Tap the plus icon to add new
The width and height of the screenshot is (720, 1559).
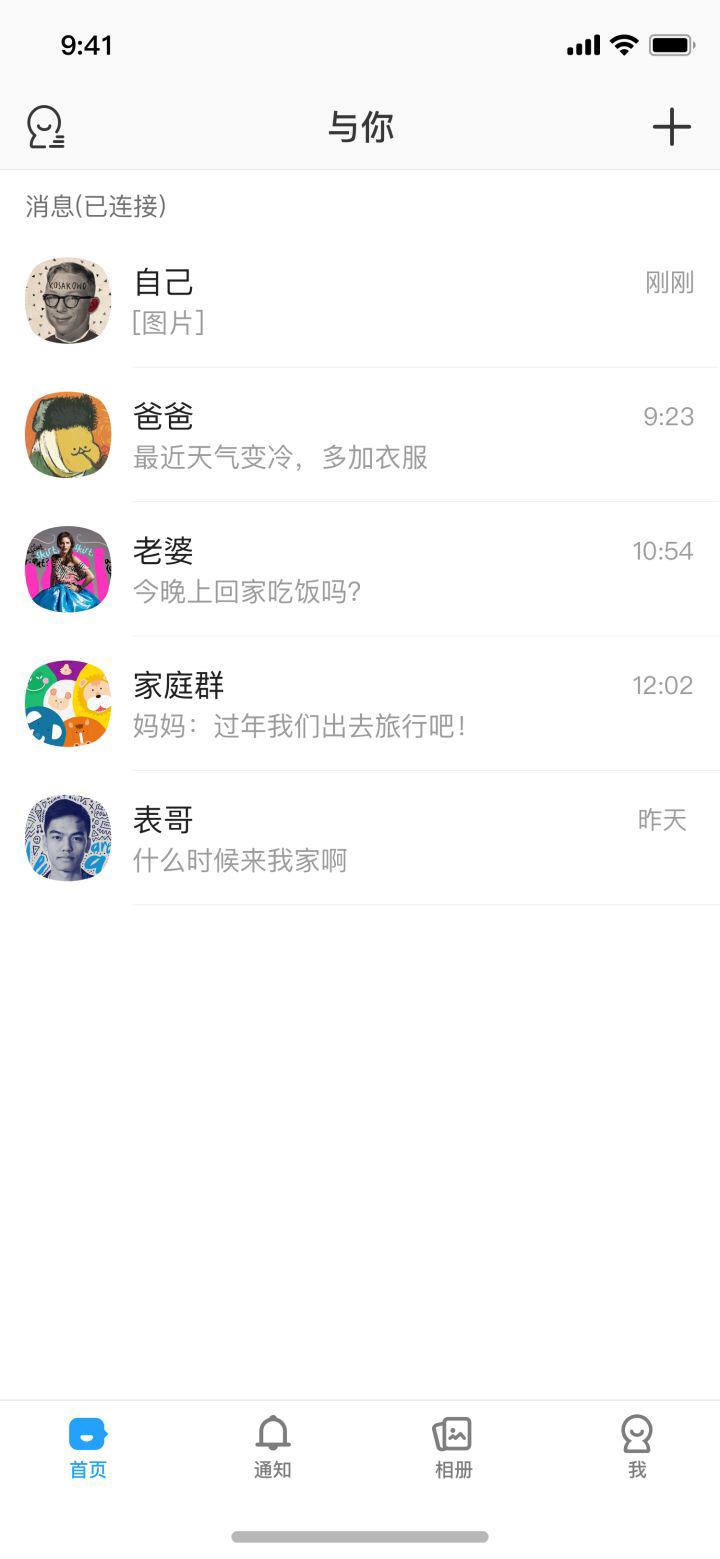click(671, 127)
